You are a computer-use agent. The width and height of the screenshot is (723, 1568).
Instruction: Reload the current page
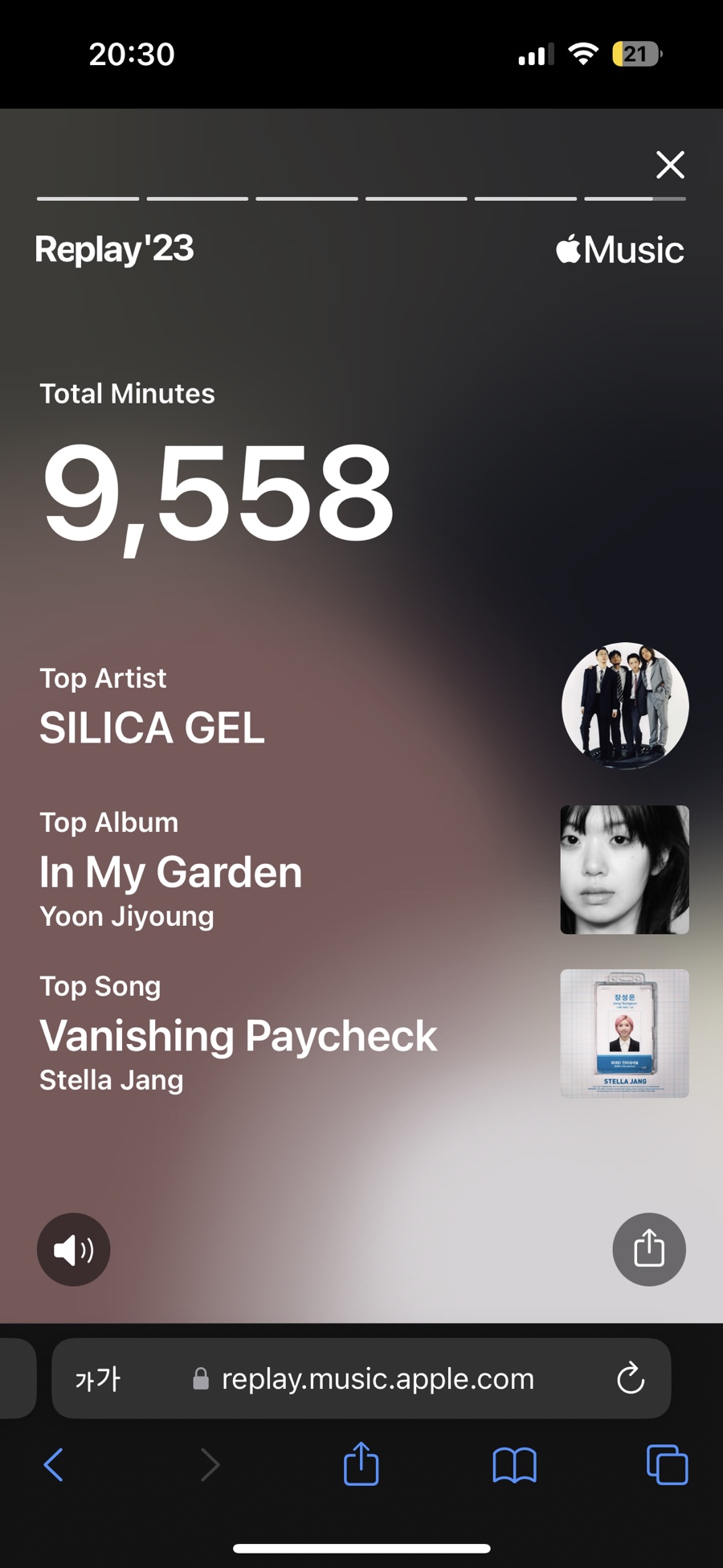pyautogui.click(x=631, y=1379)
